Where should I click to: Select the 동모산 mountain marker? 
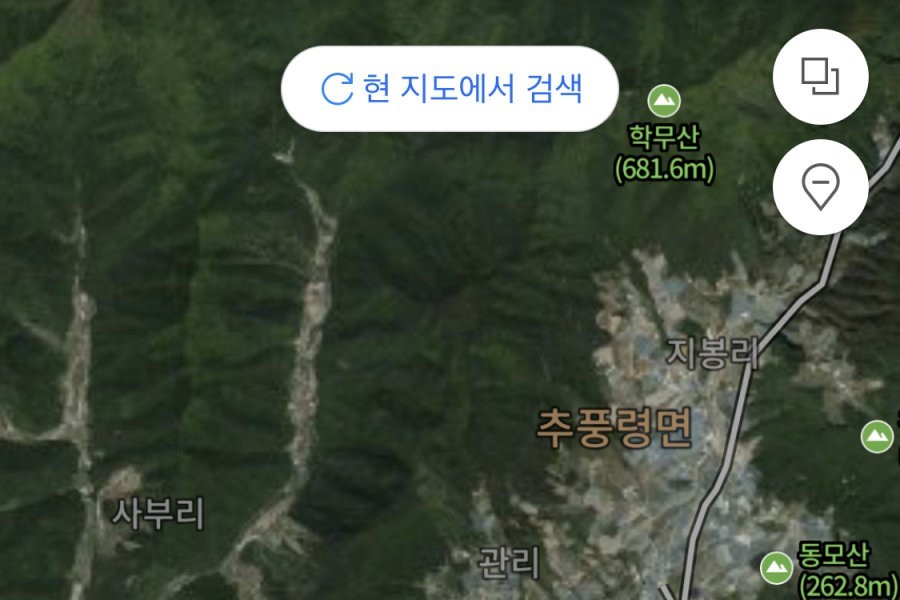(x=776, y=567)
